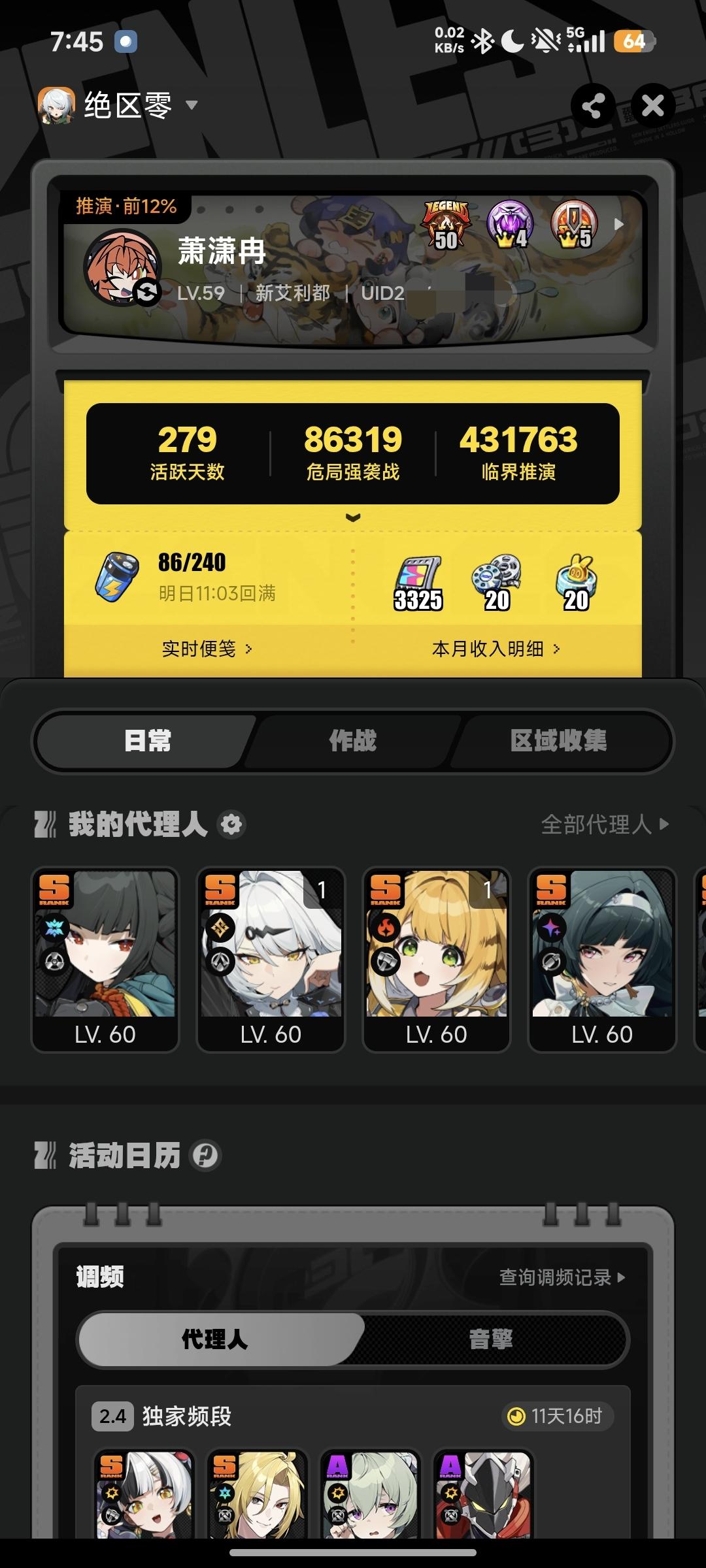Collapse the stats panel using down arrow
Screen dimensions: 706x1568
(x=353, y=516)
